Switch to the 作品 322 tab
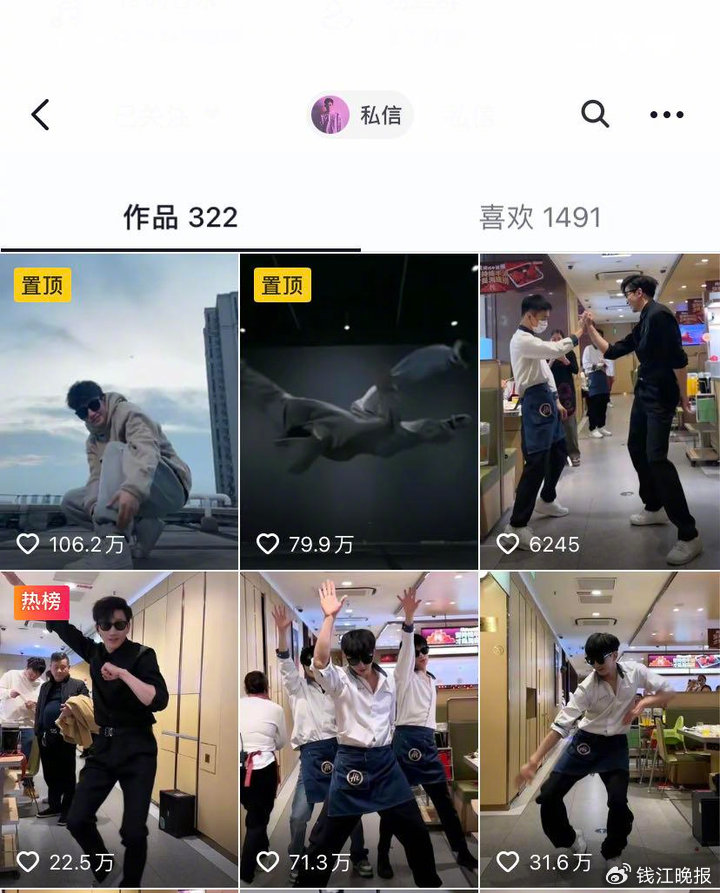 180,217
